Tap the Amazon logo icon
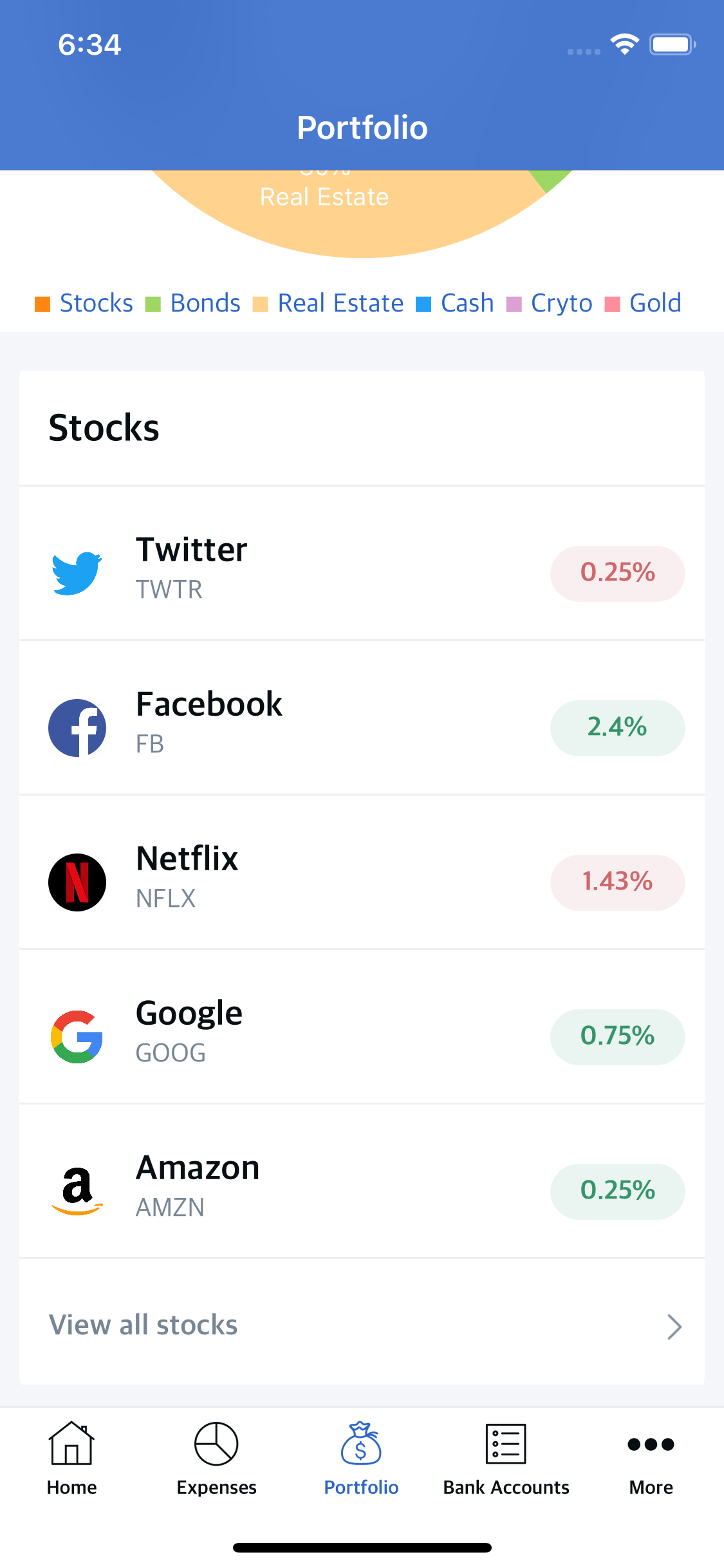 coord(77,1191)
